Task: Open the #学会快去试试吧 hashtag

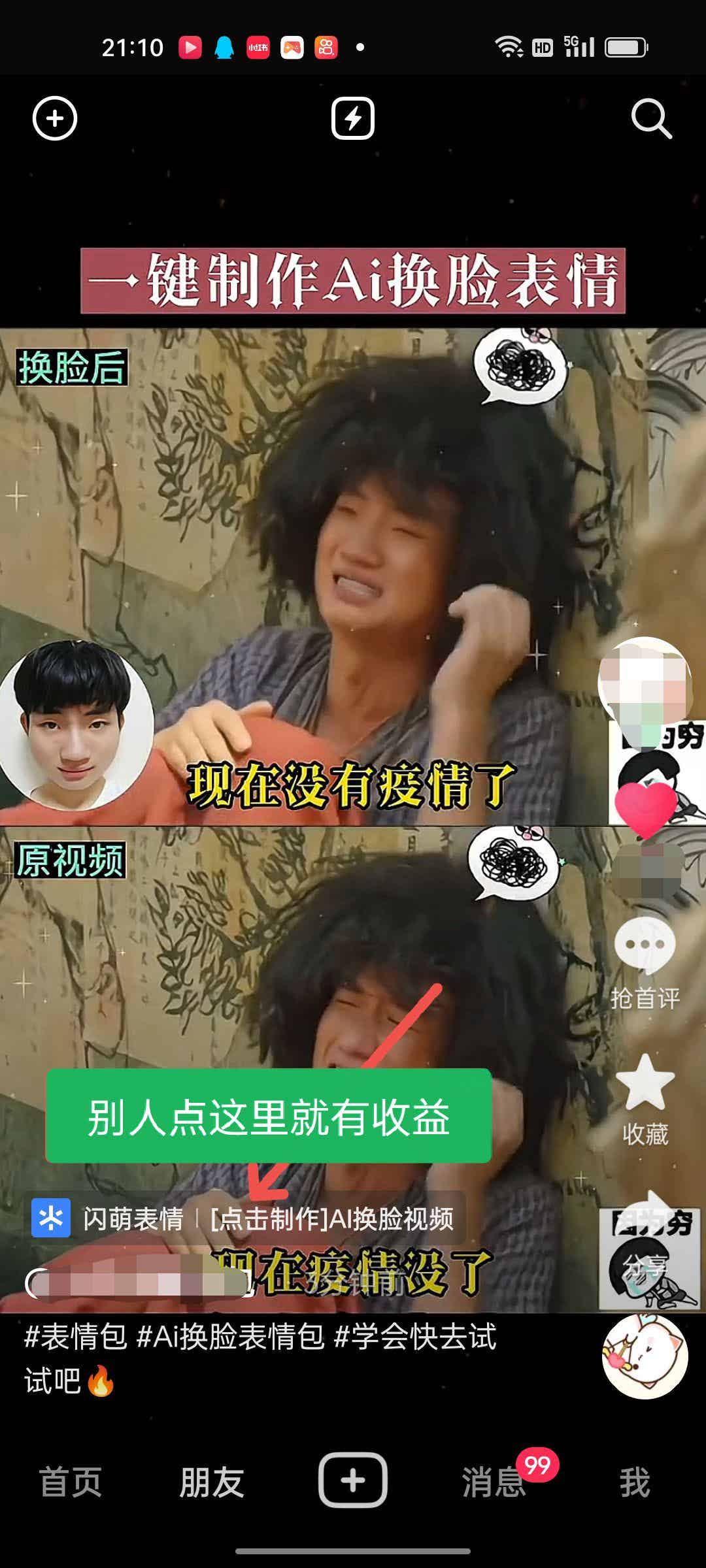Action: pyautogui.click(x=414, y=1337)
